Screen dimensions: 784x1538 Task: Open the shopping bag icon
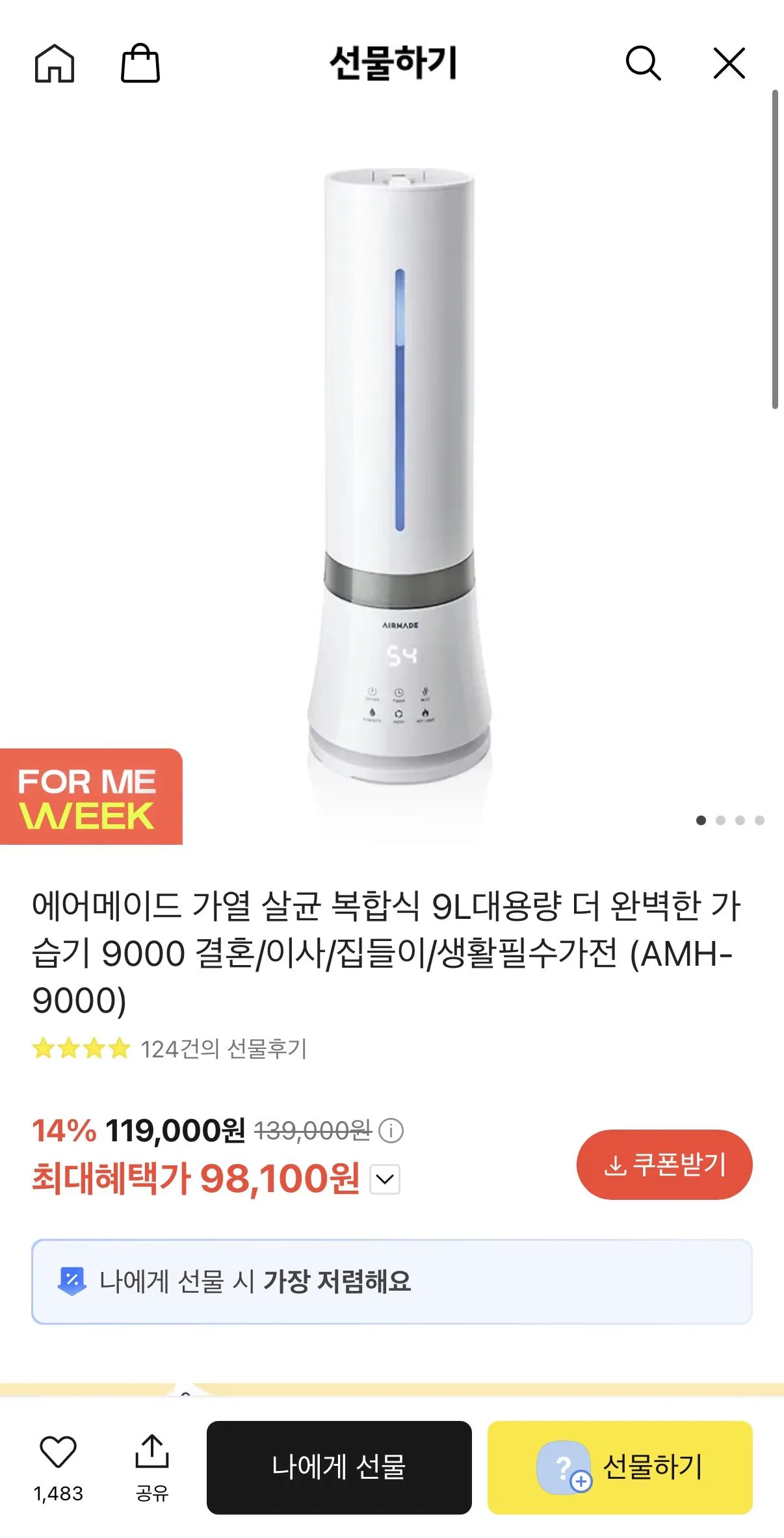(x=142, y=64)
